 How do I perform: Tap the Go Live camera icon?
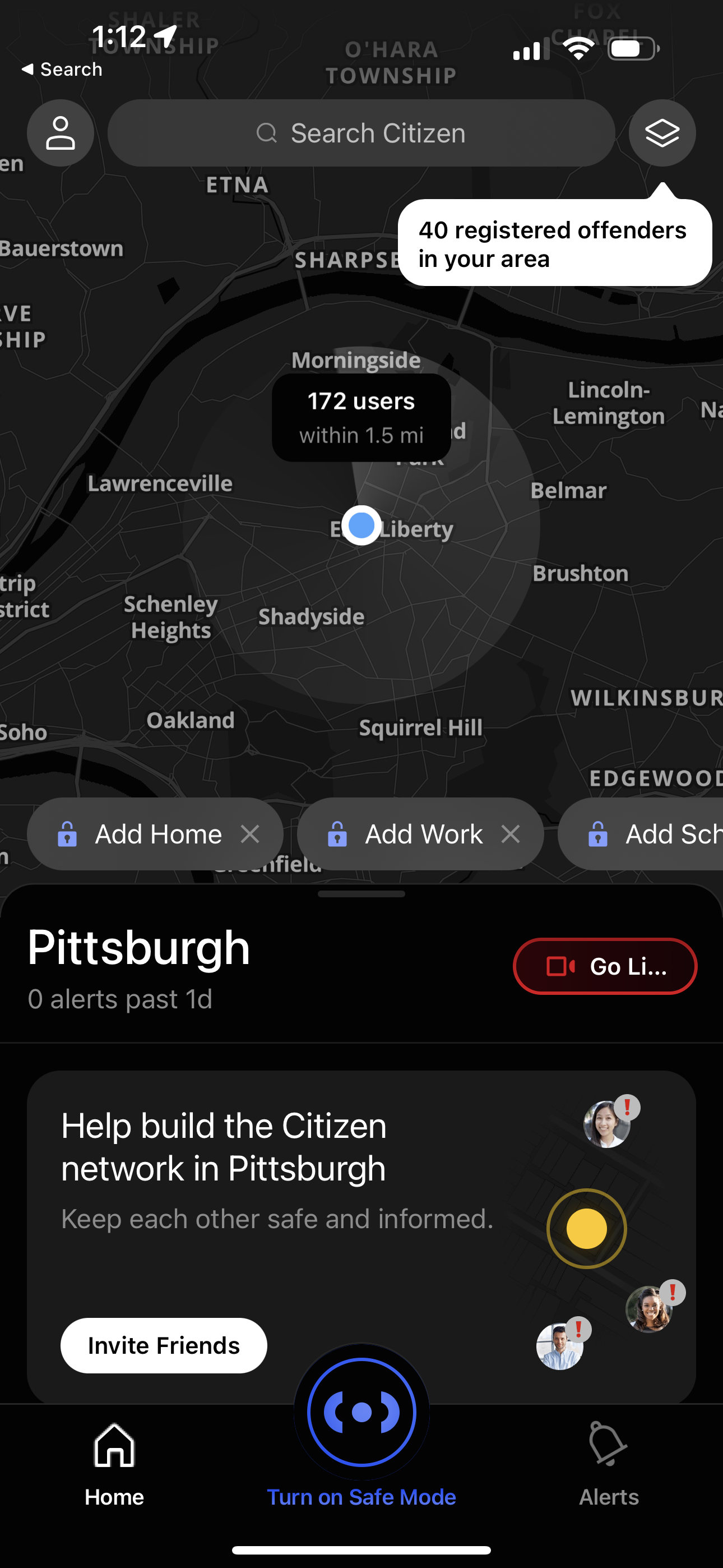click(x=559, y=966)
